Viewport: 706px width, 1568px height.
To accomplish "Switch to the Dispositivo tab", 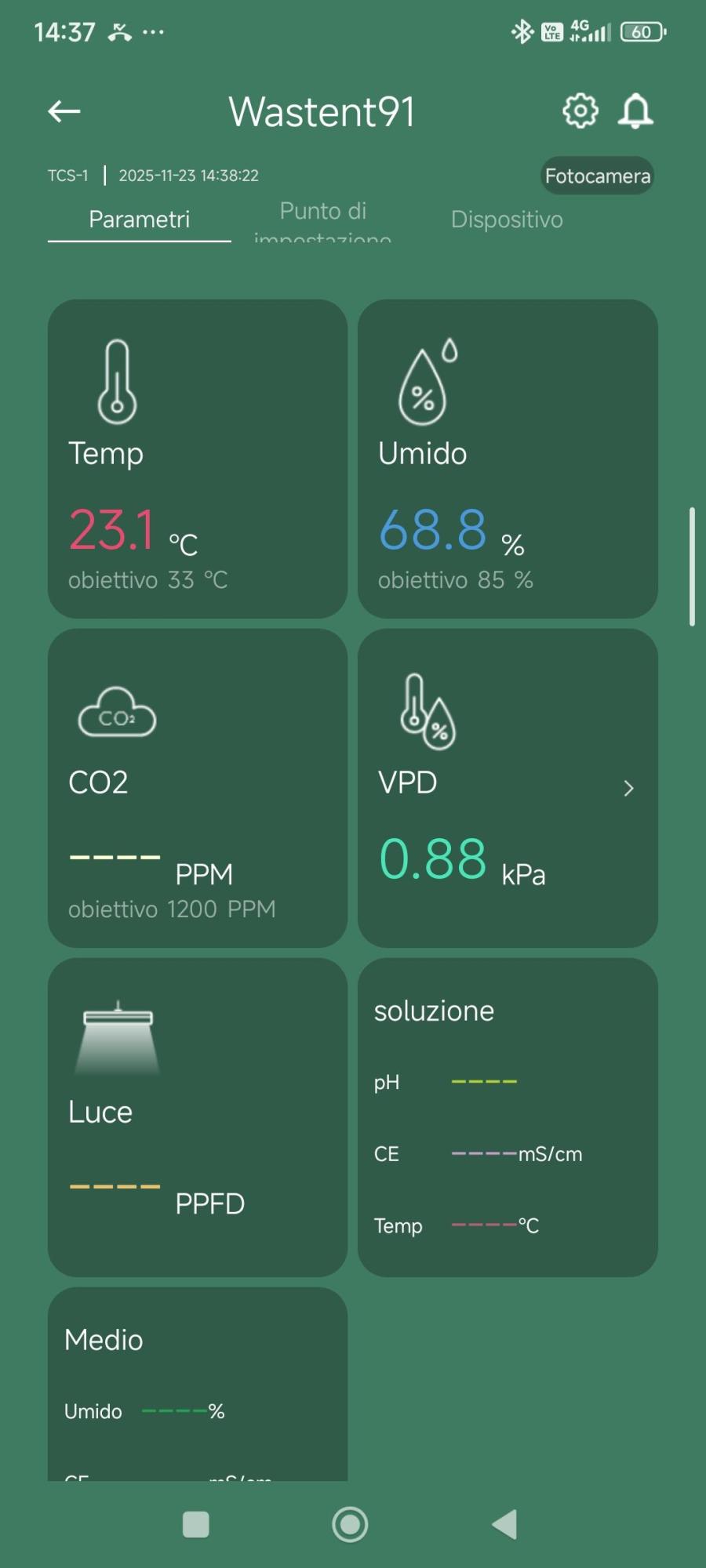I will point(507,220).
